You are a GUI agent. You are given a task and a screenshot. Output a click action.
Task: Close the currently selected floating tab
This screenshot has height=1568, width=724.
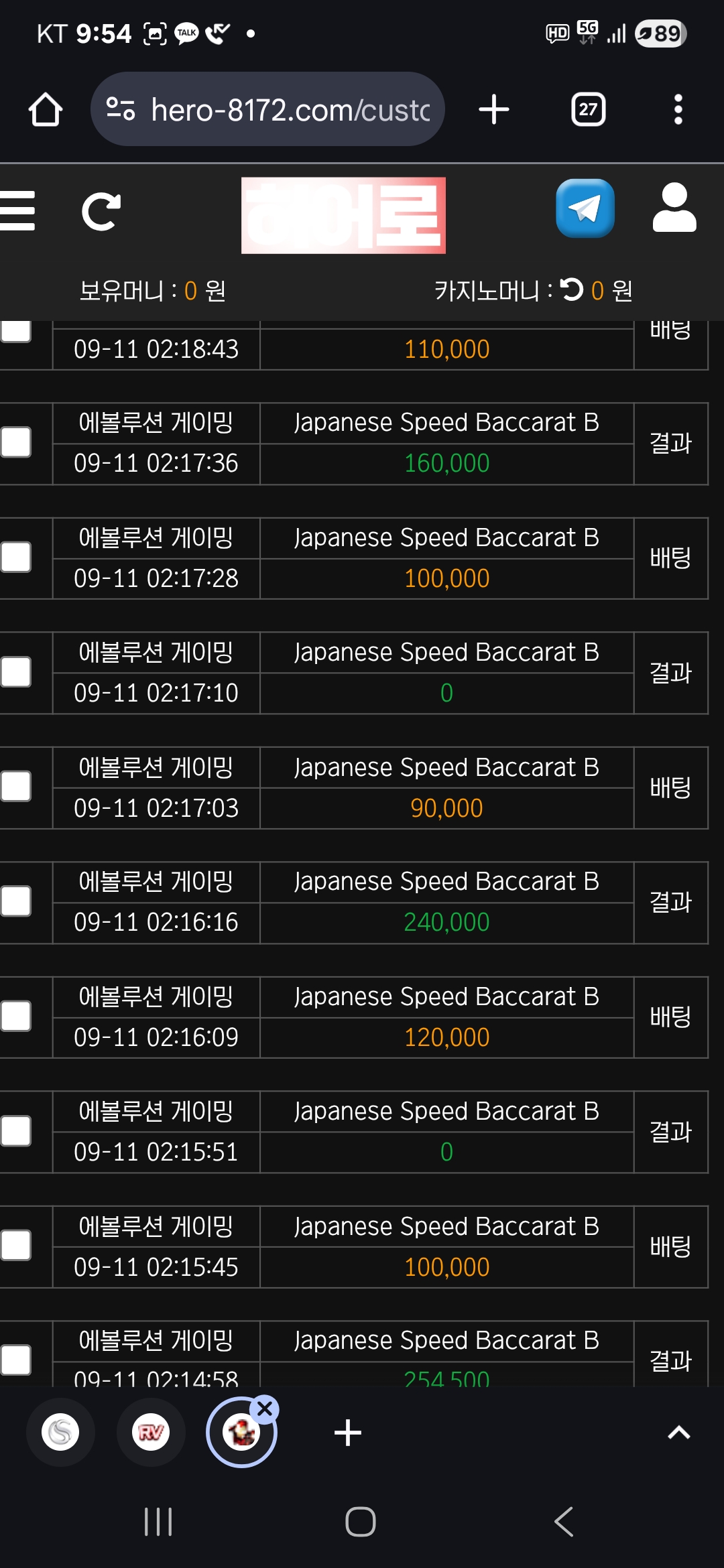point(265,1409)
